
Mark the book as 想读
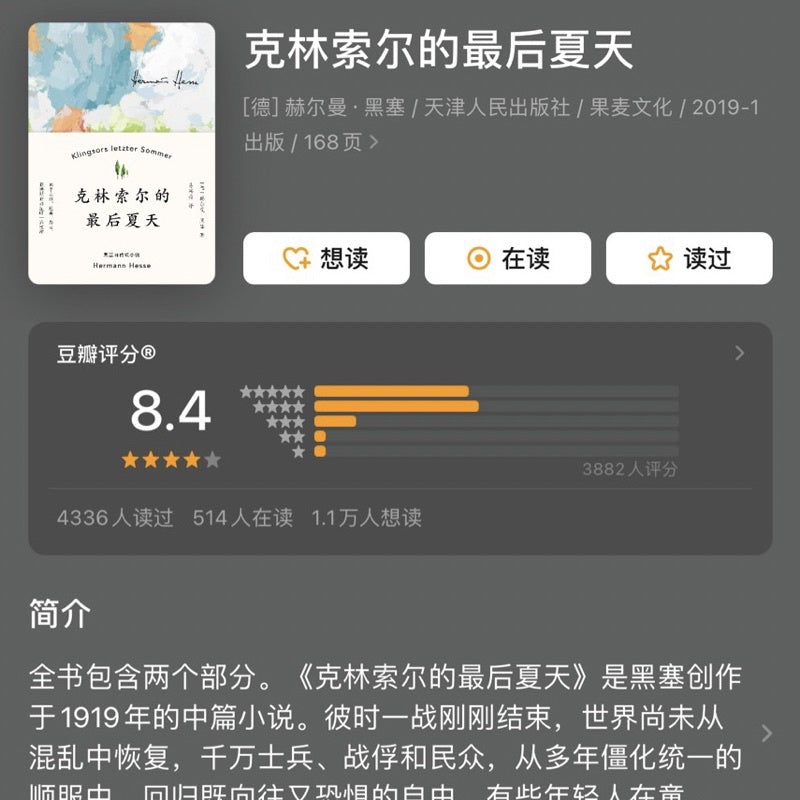pyautogui.click(x=326, y=258)
